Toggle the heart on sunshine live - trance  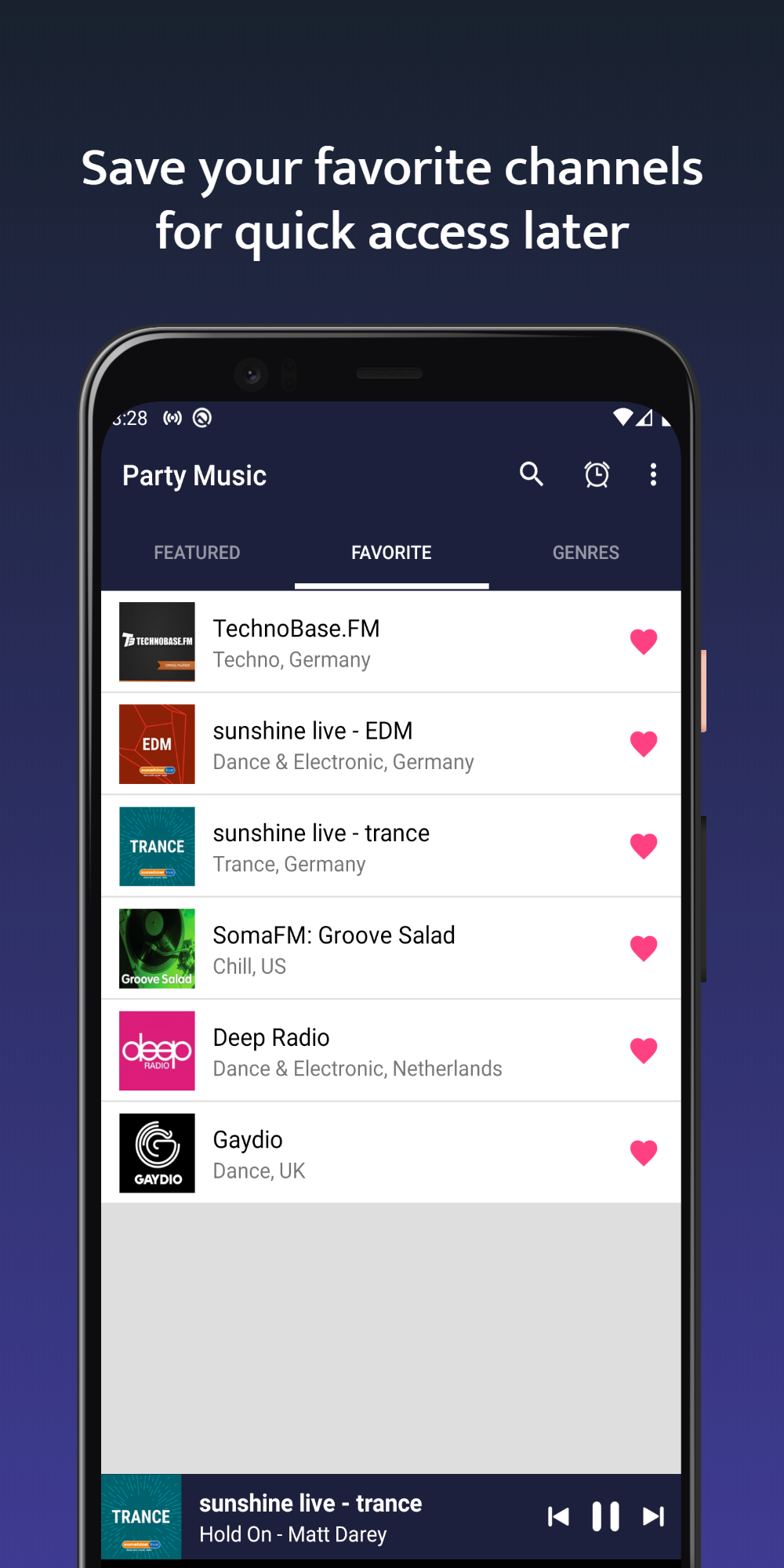644,845
